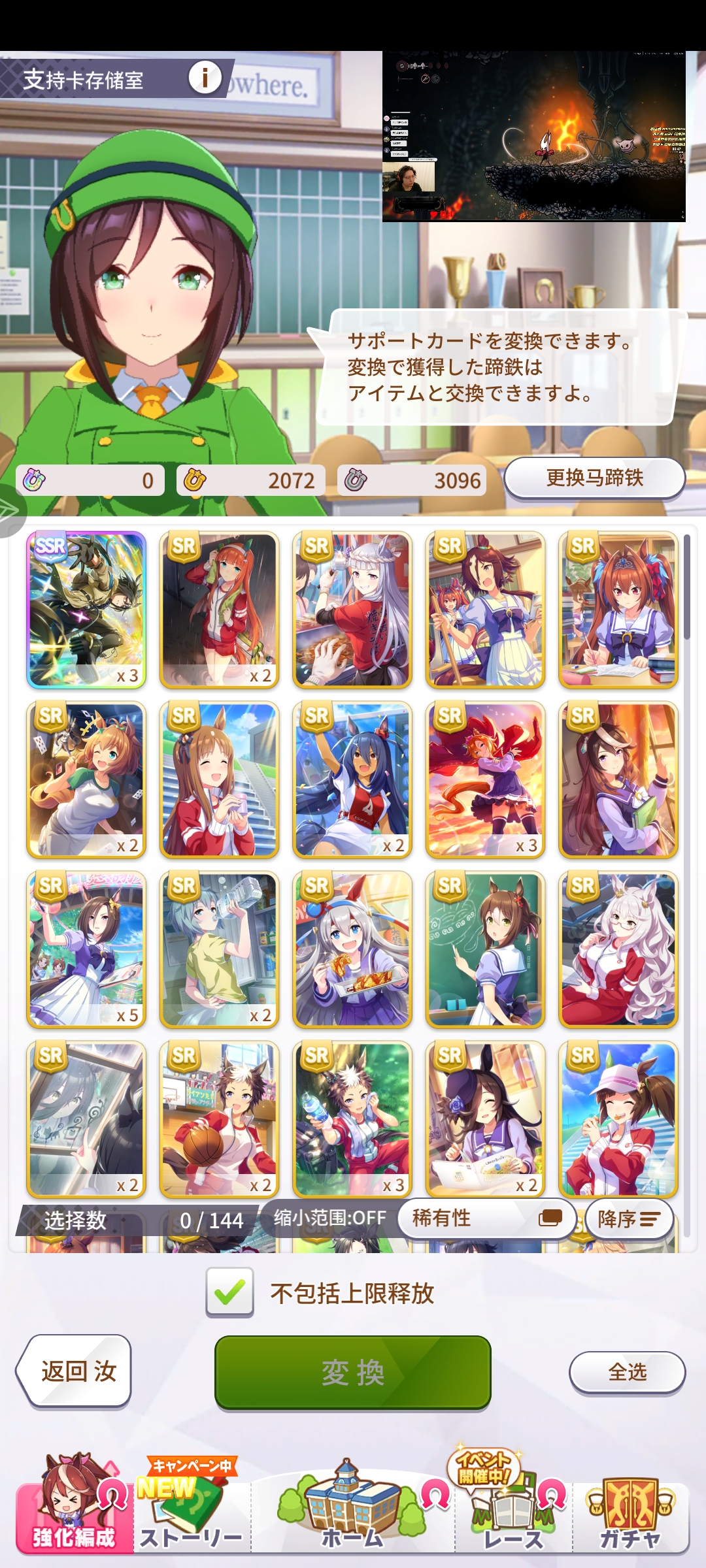Toggle the 降序 sort order
The width and height of the screenshot is (706, 1568).
pos(629,1219)
